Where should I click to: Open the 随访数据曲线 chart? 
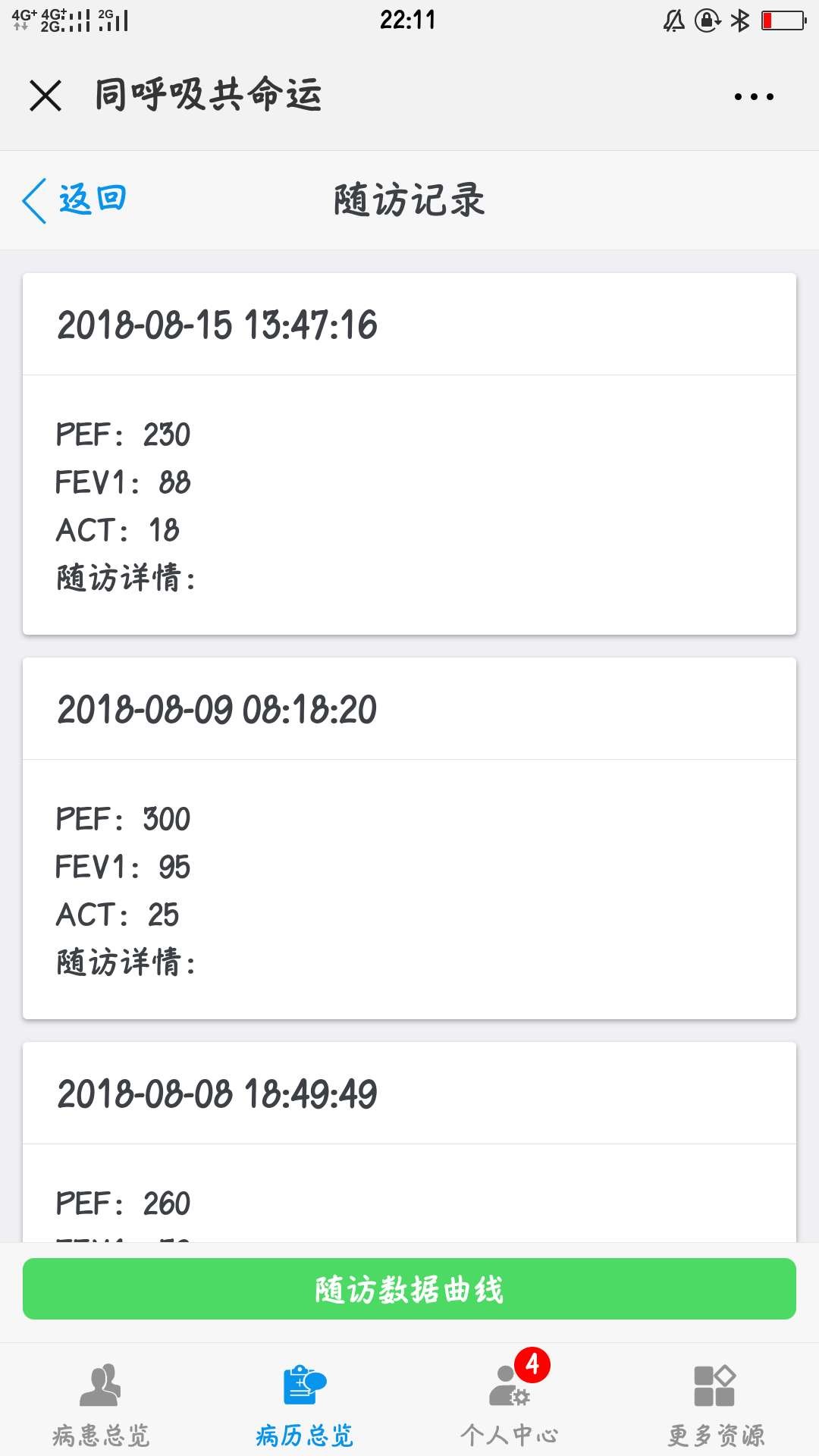click(x=409, y=1288)
